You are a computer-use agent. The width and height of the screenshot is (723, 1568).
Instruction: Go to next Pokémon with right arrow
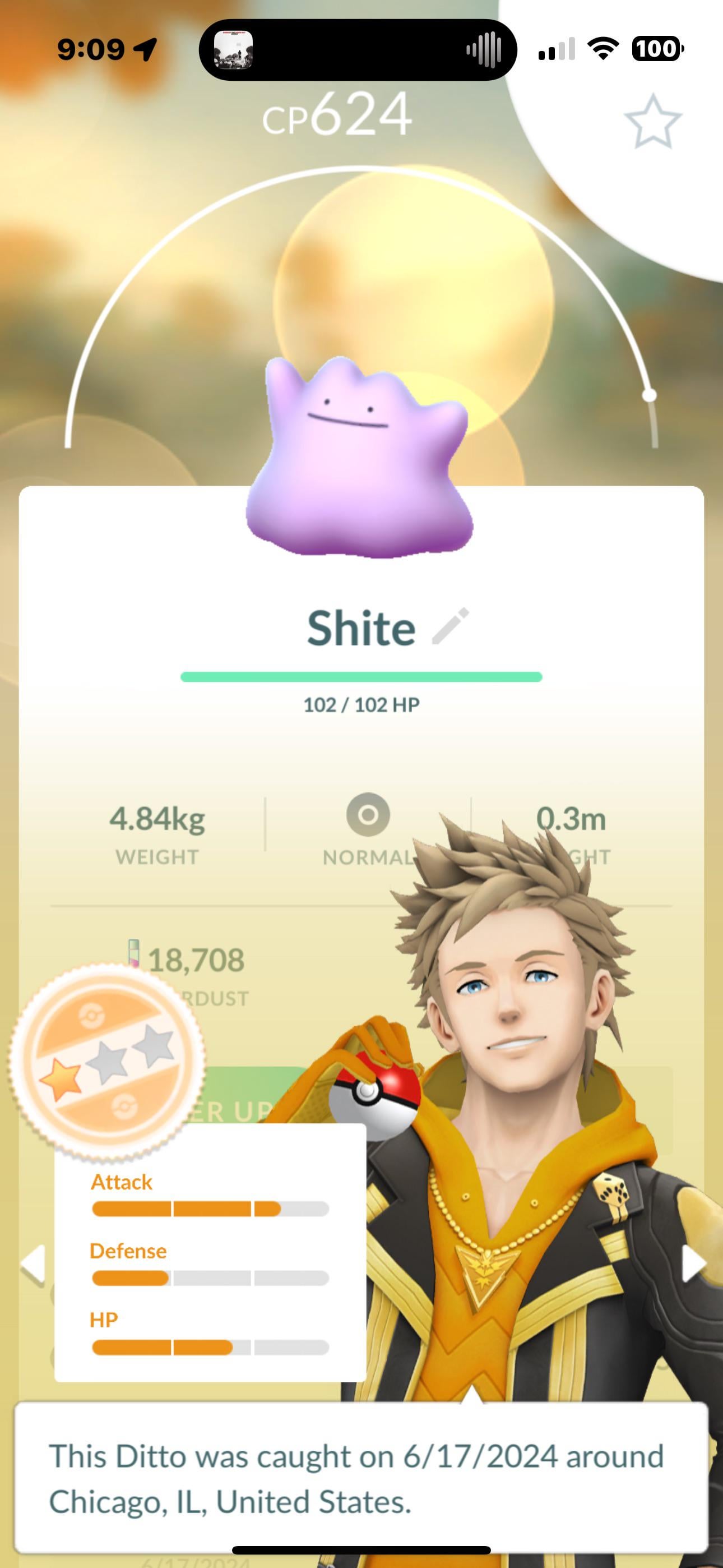[693, 1263]
